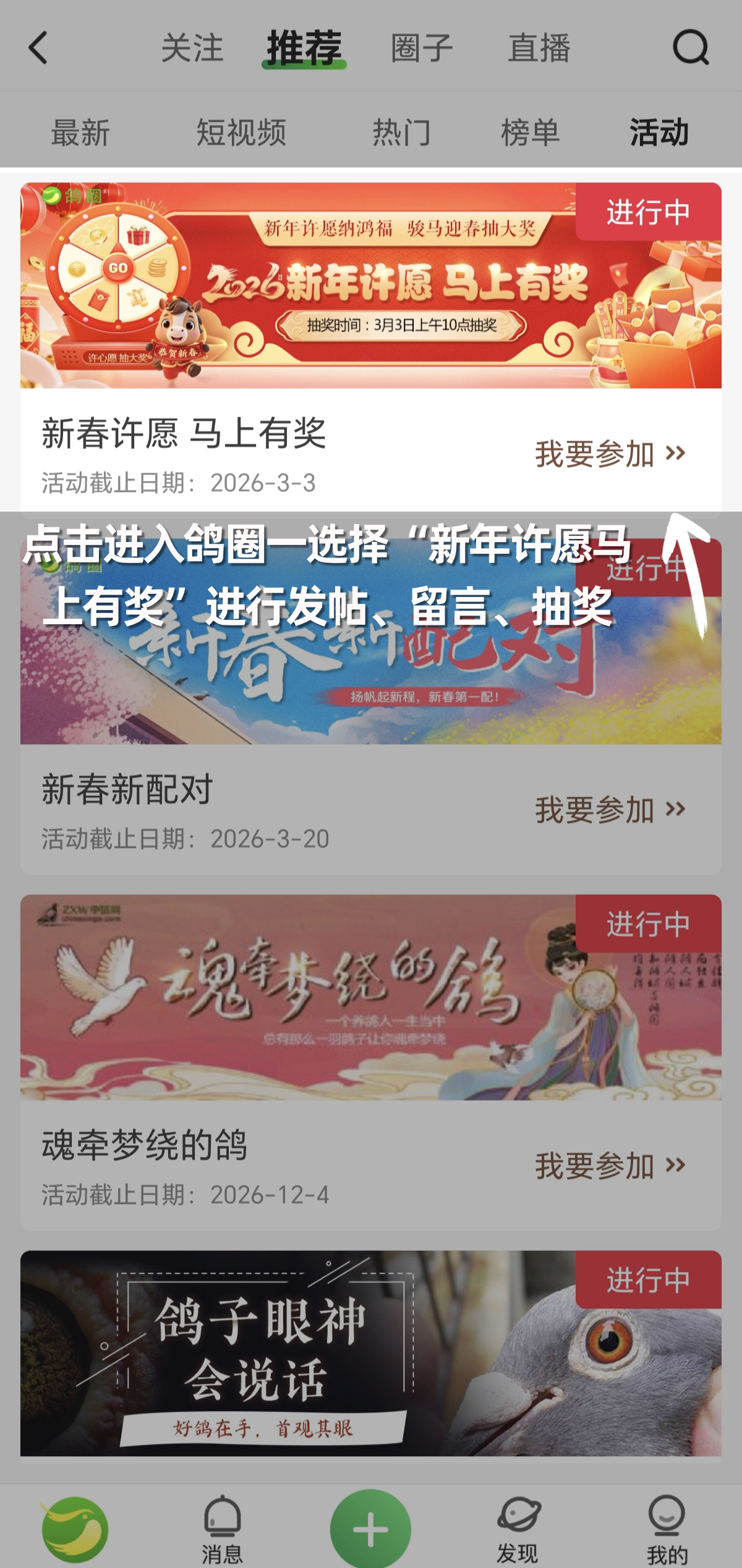Create a new post with the plus button
This screenshot has height=1568, width=742.
coord(370,1529)
